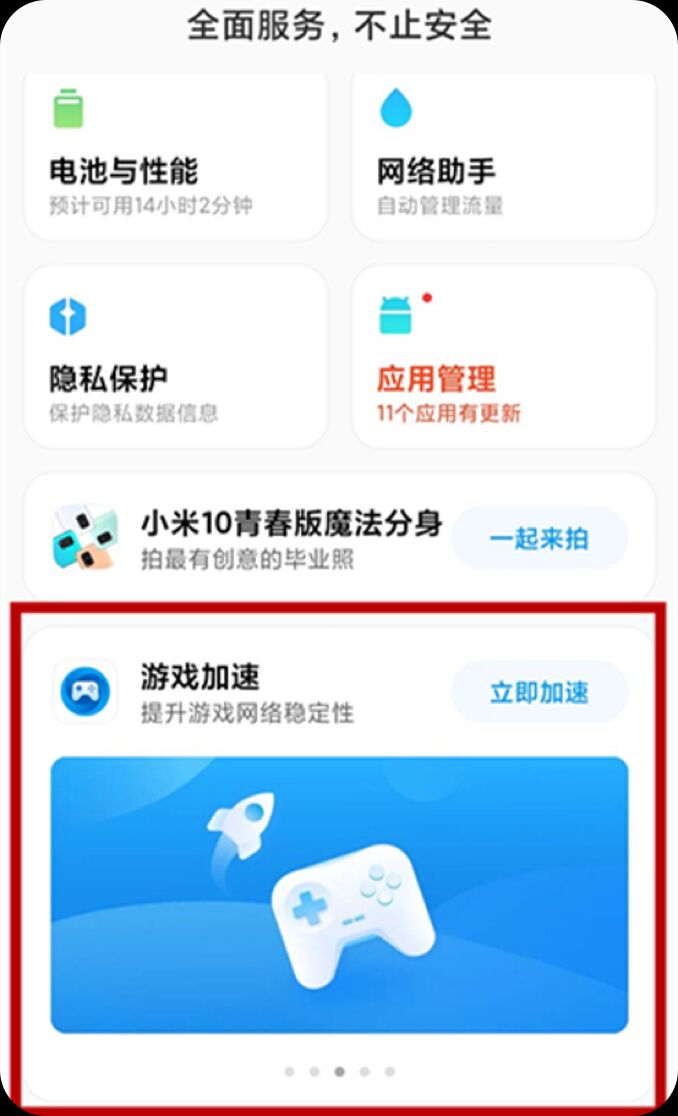
Task: Tap 立即加速 to boost games
Action: click(539, 692)
